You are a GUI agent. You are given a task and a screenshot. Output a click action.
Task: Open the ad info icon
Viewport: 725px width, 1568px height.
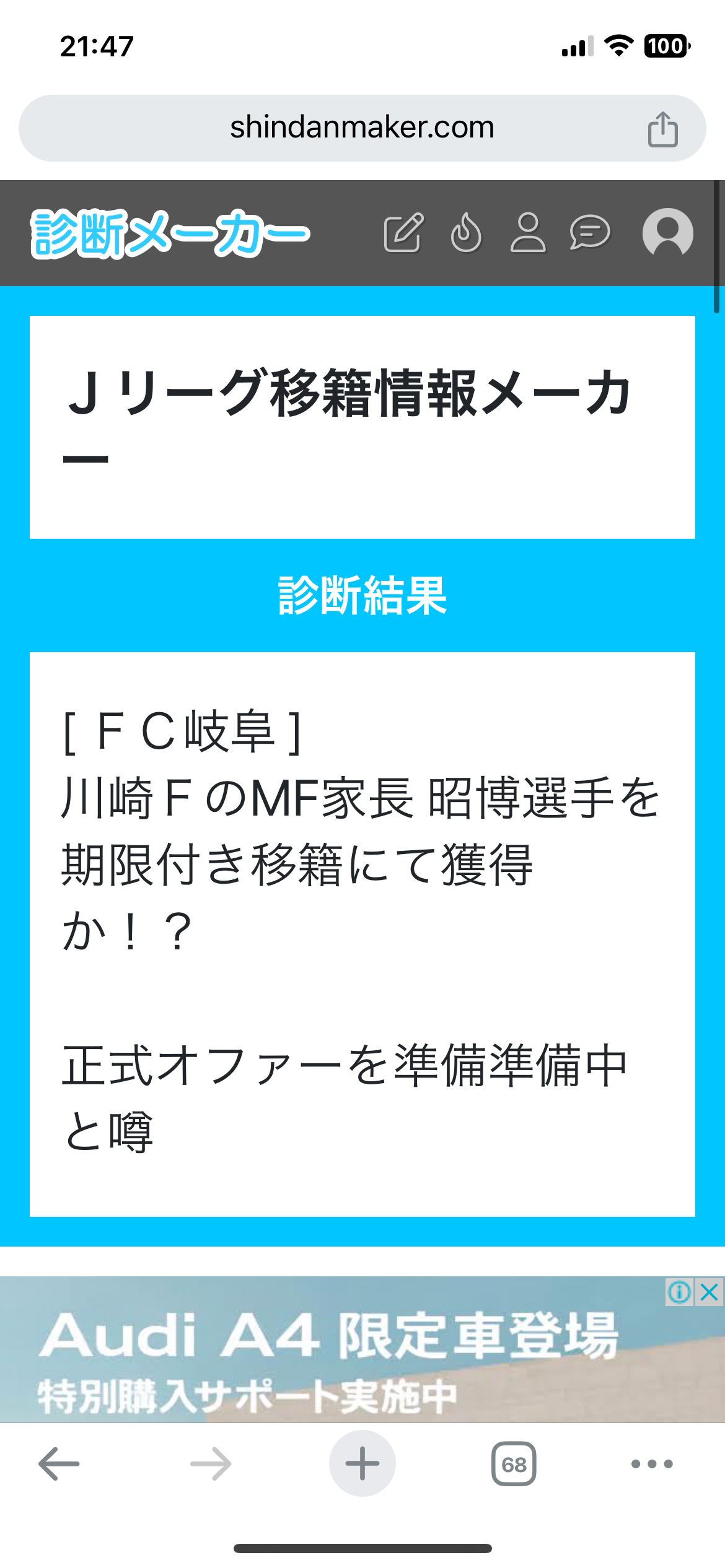click(x=680, y=1292)
